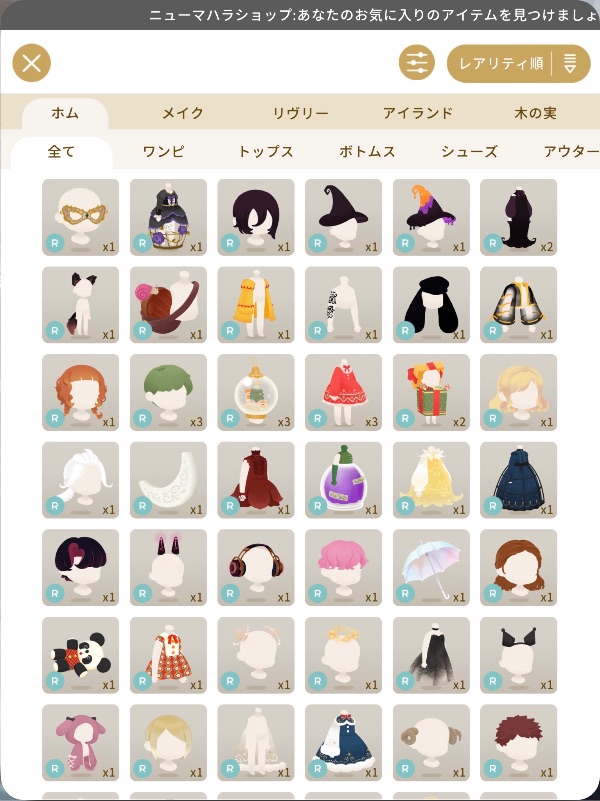Screen dimensions: 600x801
Task: Select the snow globe item
Action: pos(256,392)
